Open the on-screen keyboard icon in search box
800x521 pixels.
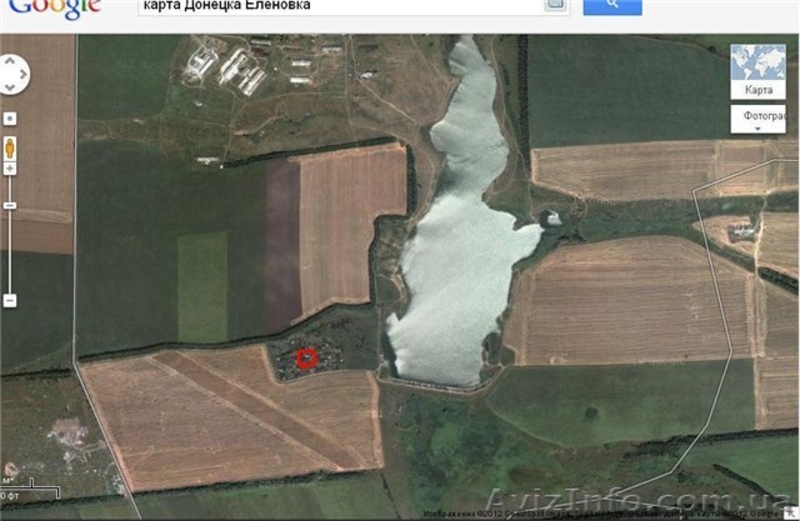(555, 5)
